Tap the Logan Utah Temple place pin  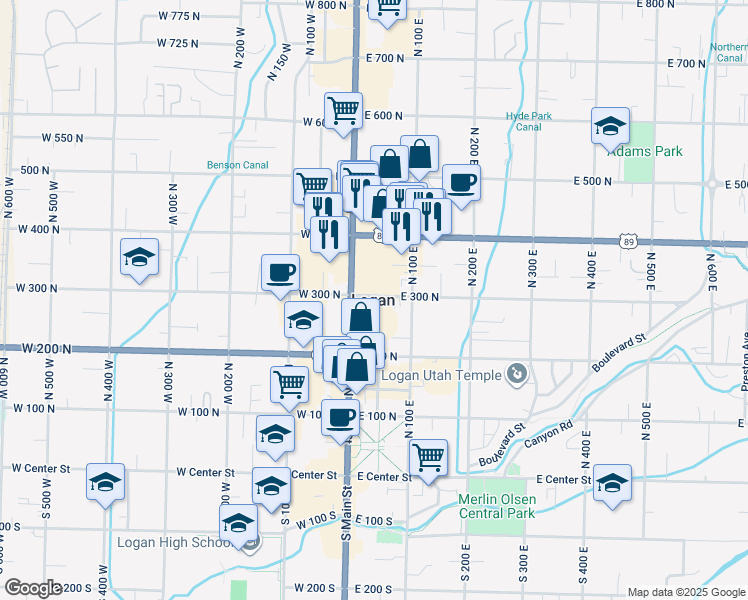click(517, 375)
